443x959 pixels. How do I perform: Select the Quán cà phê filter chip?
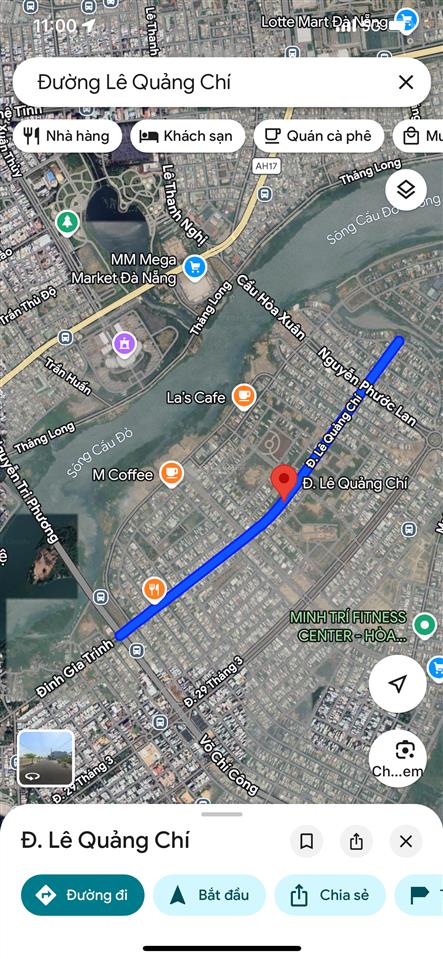point(319,136)
